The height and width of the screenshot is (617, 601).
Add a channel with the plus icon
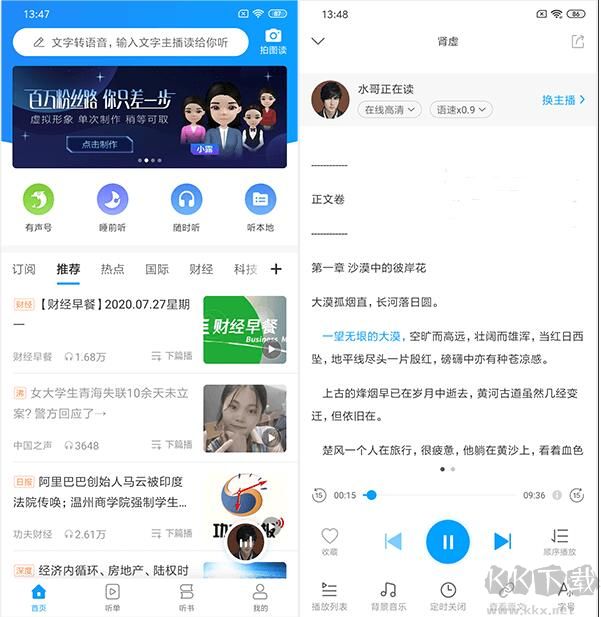277,269
